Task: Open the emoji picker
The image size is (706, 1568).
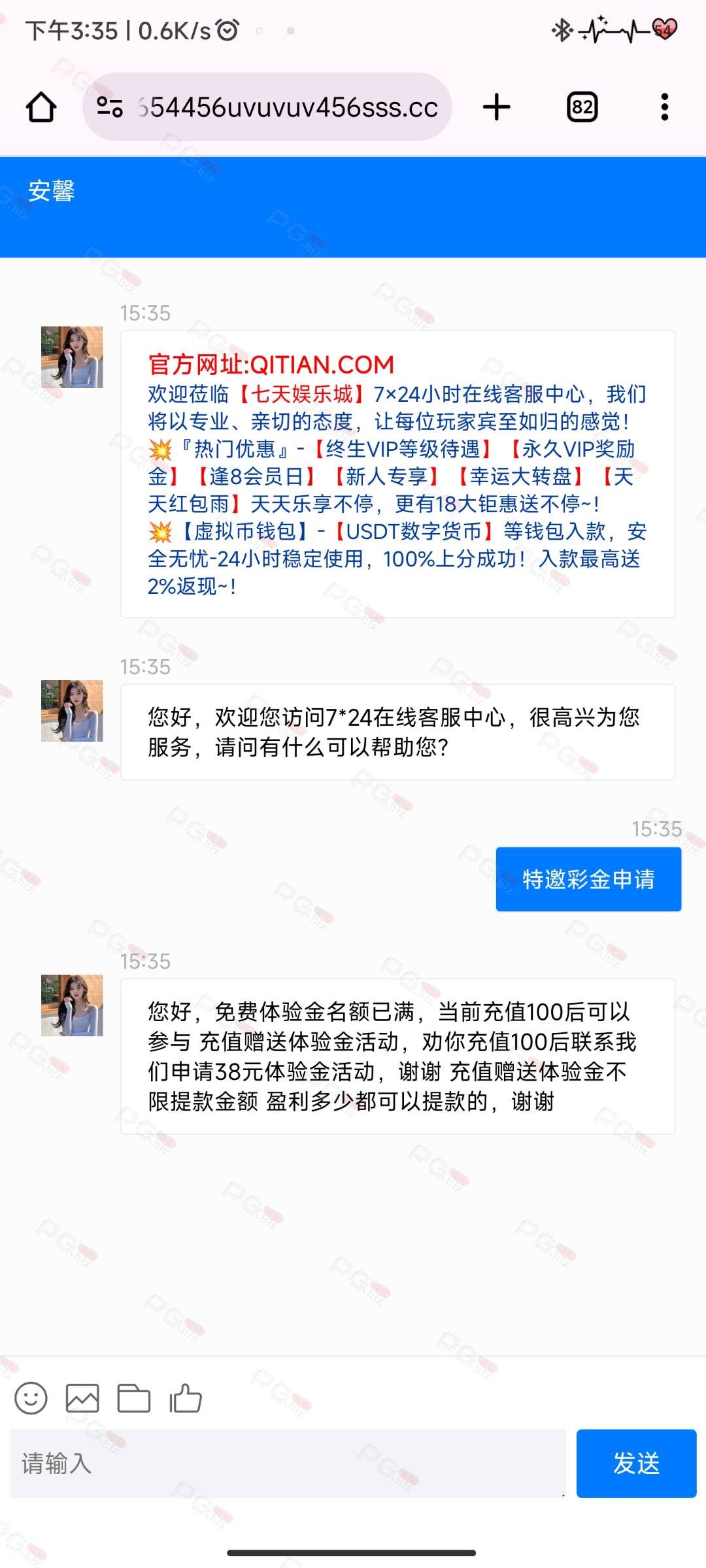Action: (x=31, y=1399)
